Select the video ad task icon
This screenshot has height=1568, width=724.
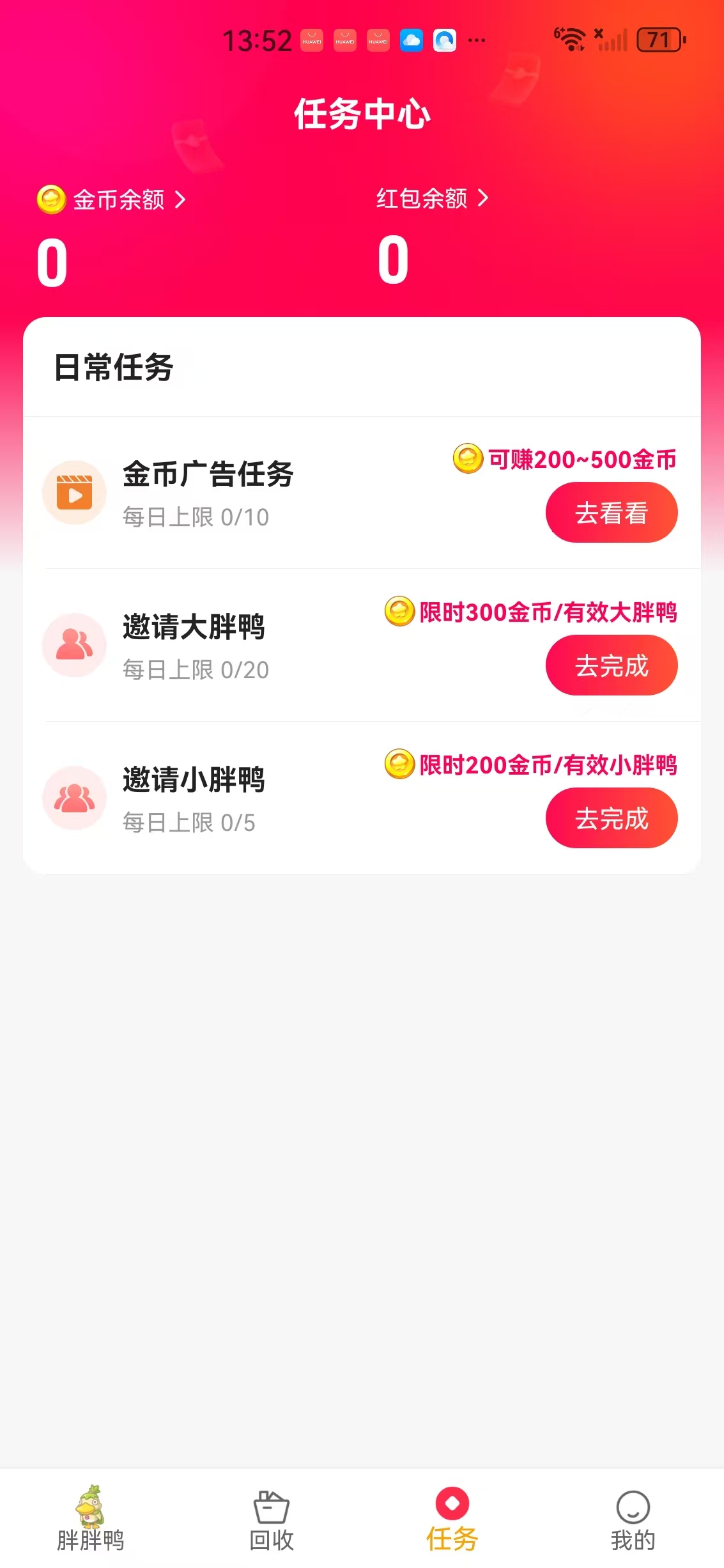[x=75, y=492]
